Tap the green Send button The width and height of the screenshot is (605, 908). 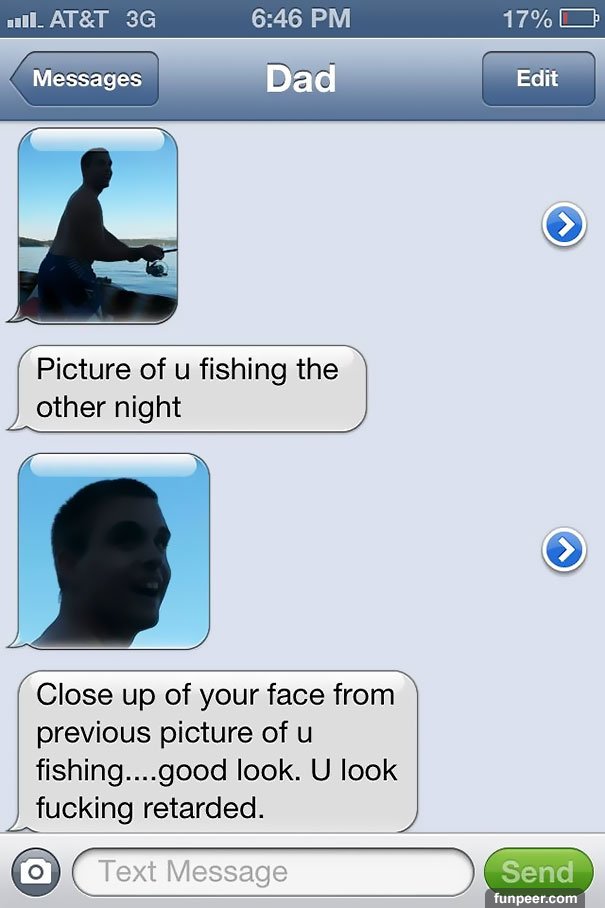coord(537,871)
